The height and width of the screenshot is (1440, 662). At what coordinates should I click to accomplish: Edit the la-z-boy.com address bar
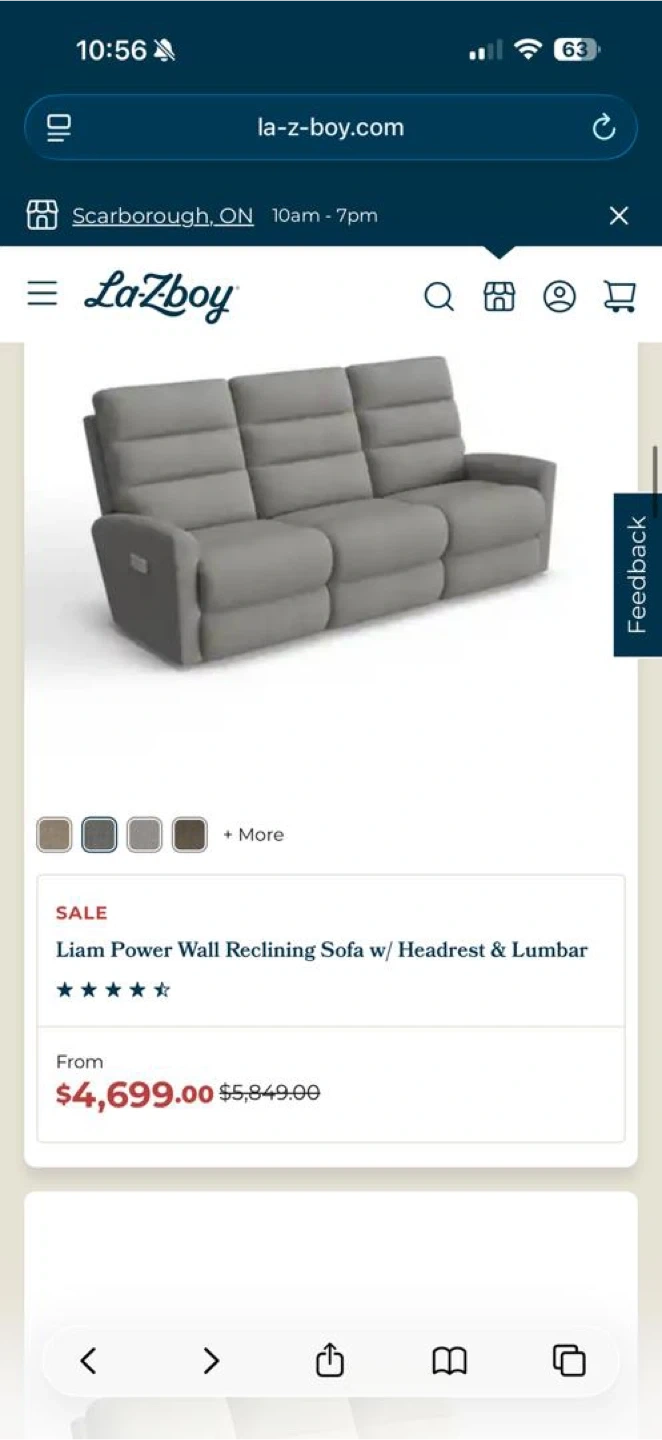click(330, 128)
